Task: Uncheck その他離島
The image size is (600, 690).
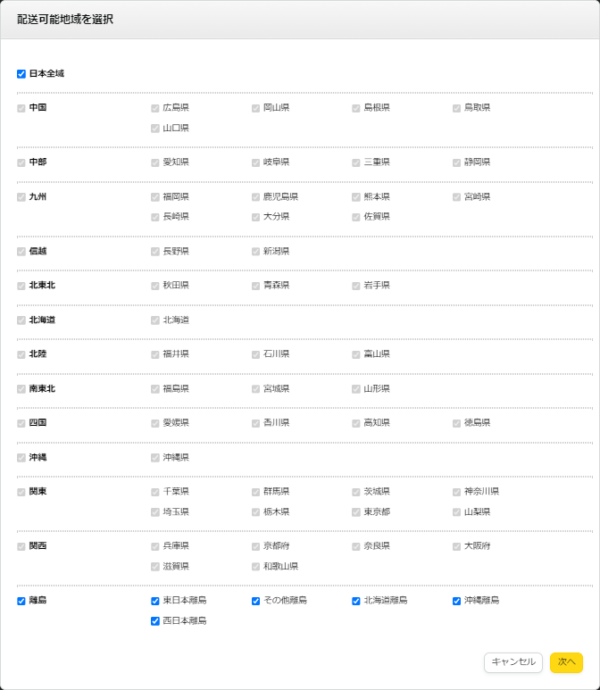Action: (255, 601)
